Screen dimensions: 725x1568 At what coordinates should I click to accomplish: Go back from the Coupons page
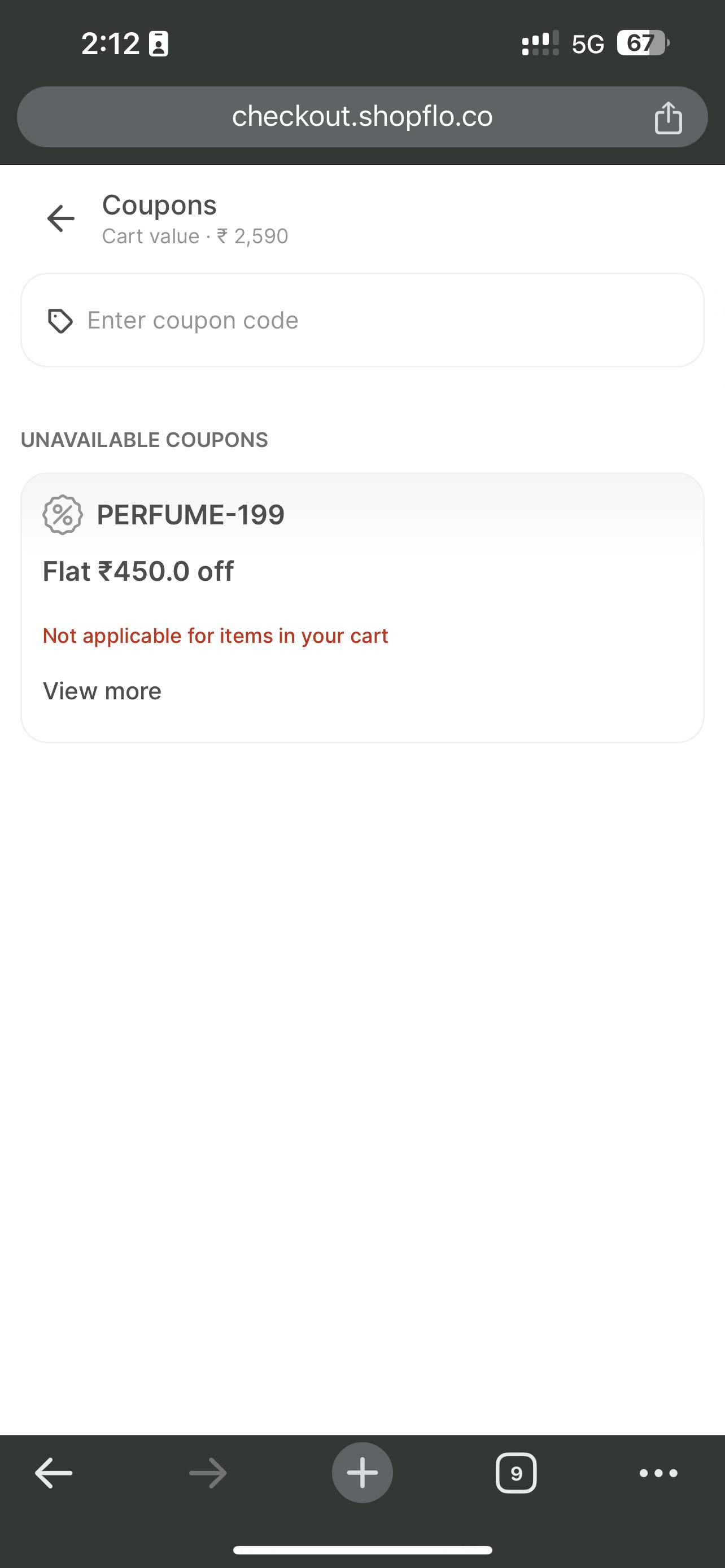coord(61,218)
